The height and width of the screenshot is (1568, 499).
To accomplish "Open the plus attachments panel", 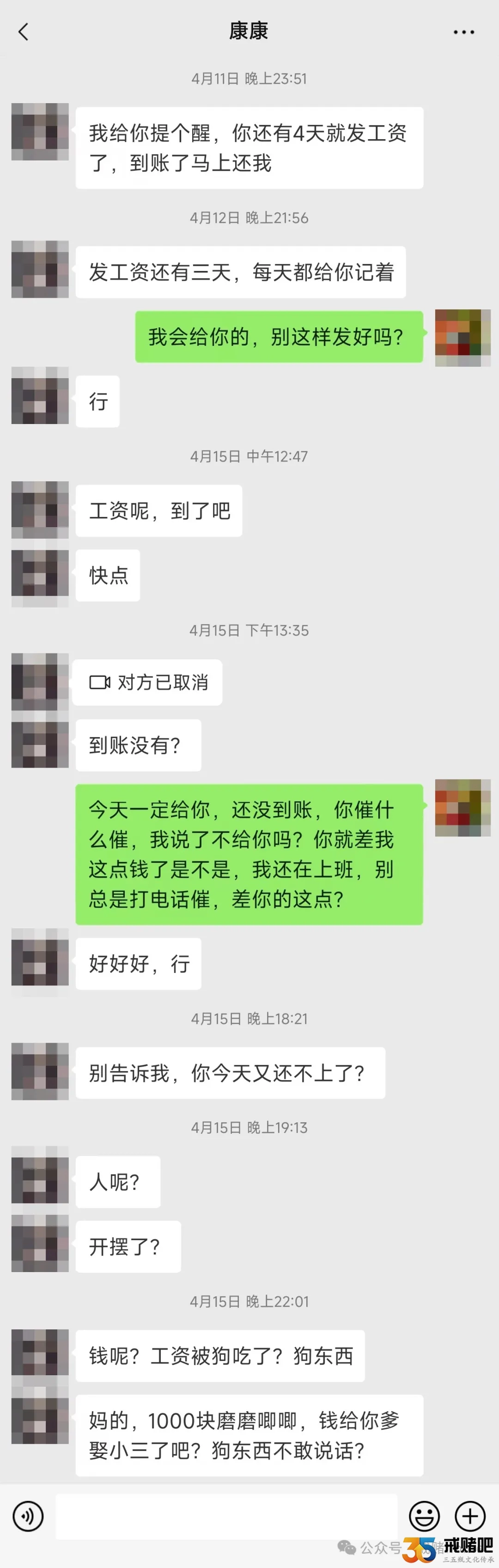I will coord(470,1516).
